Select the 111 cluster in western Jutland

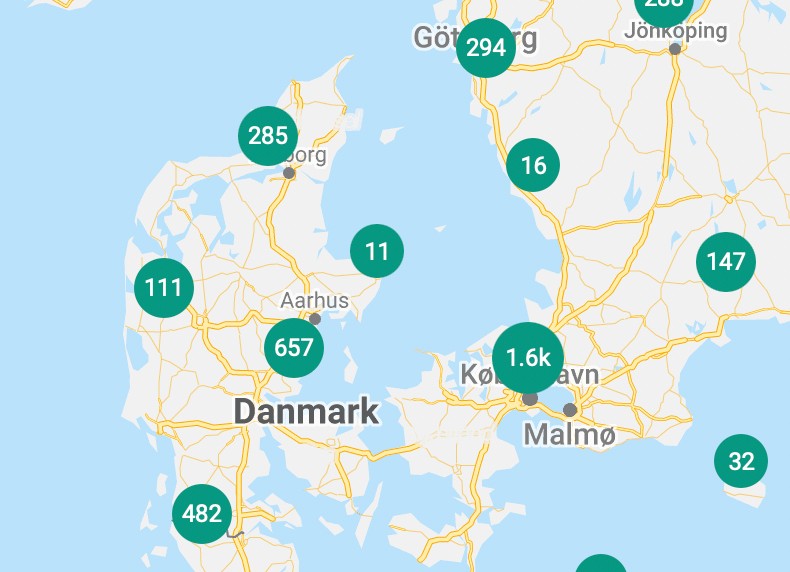click(x=163, y=289)
